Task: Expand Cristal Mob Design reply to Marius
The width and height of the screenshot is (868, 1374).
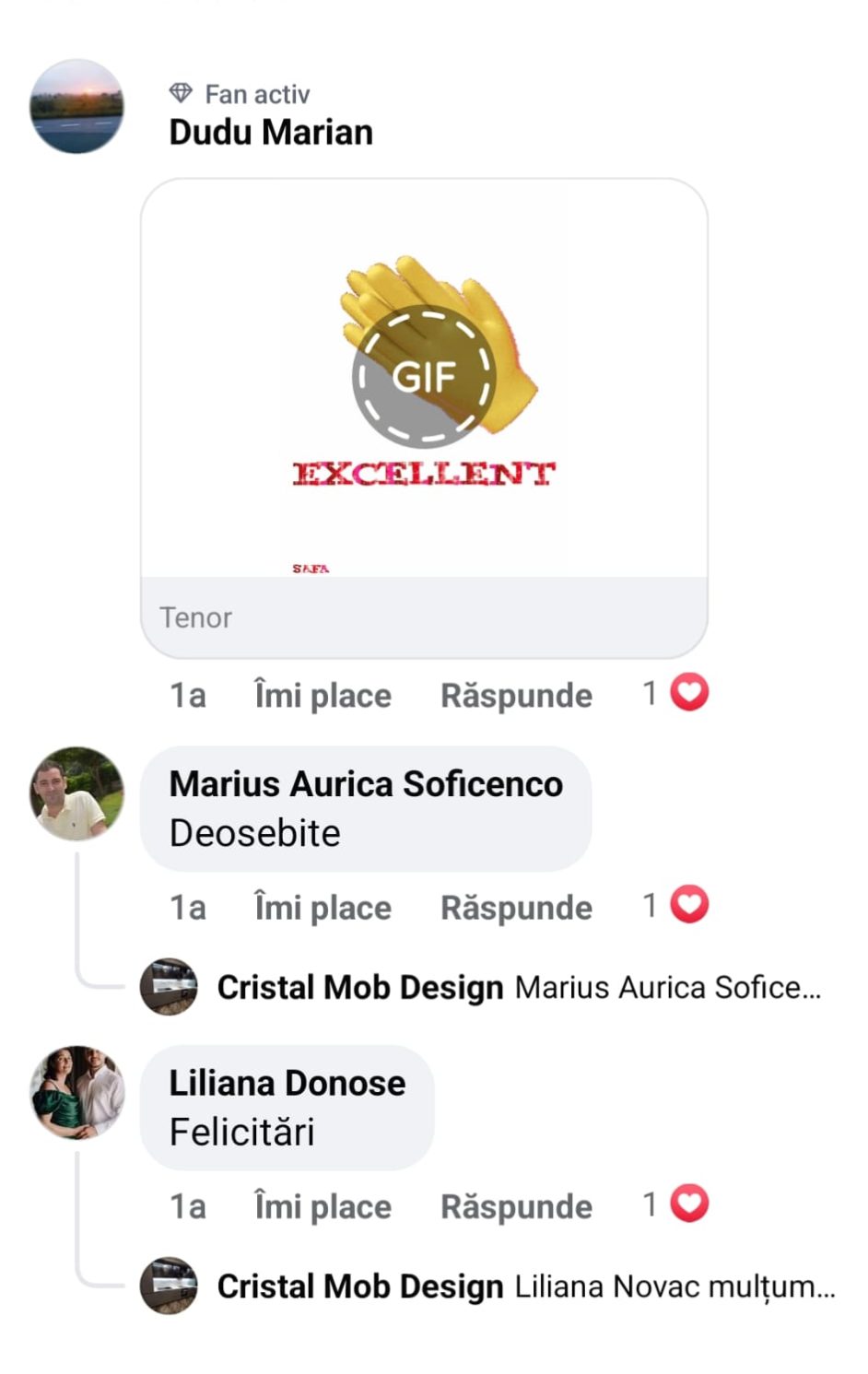Action: [518, 988]
